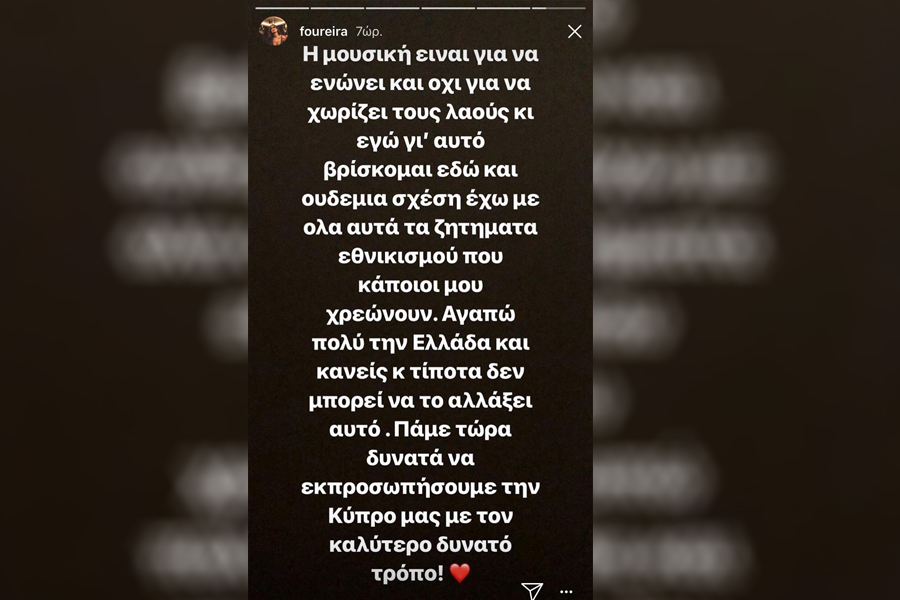Close the story viewer
This screenshot has height=600, width=900.
574,32
